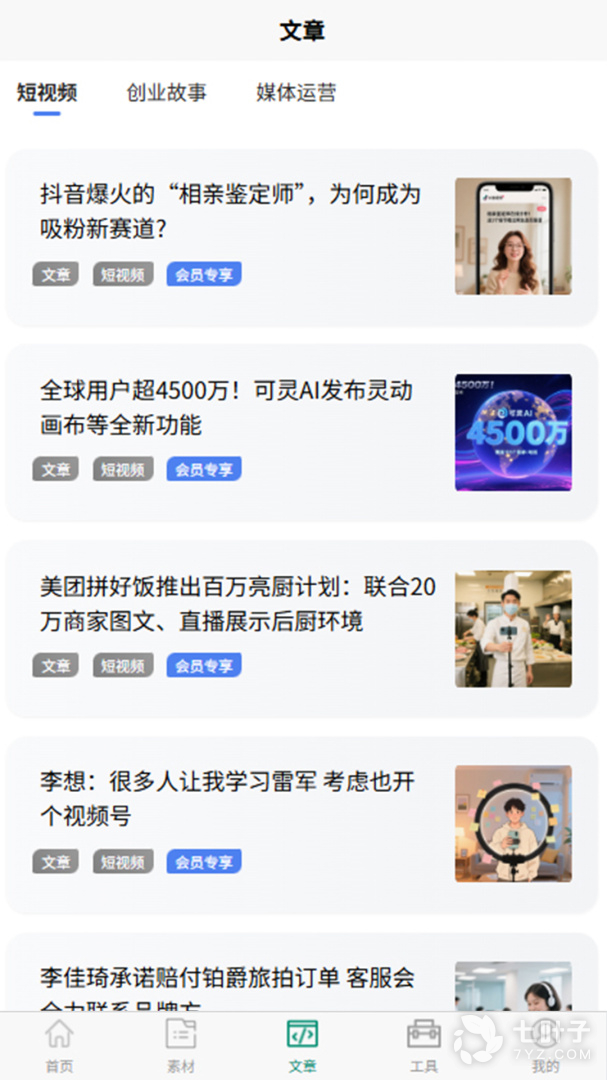Select the 短视频 tab
This screenshot has height=1080, width=607.
47,92
